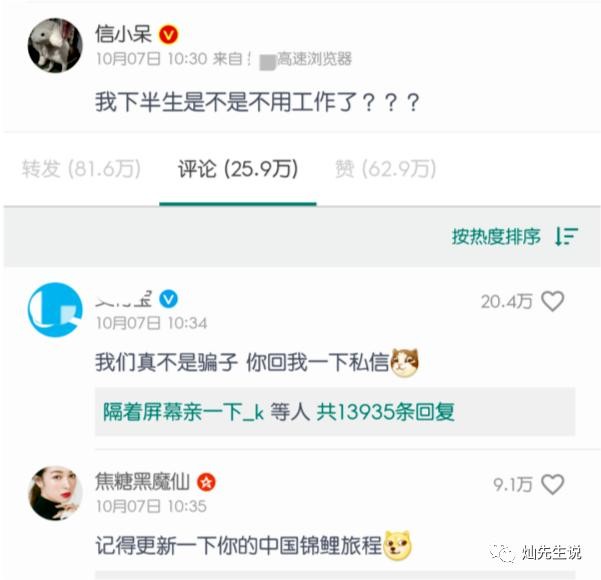Open the 共13935条回复 replies thread
The image size is (601, 580).
(278, 412)
